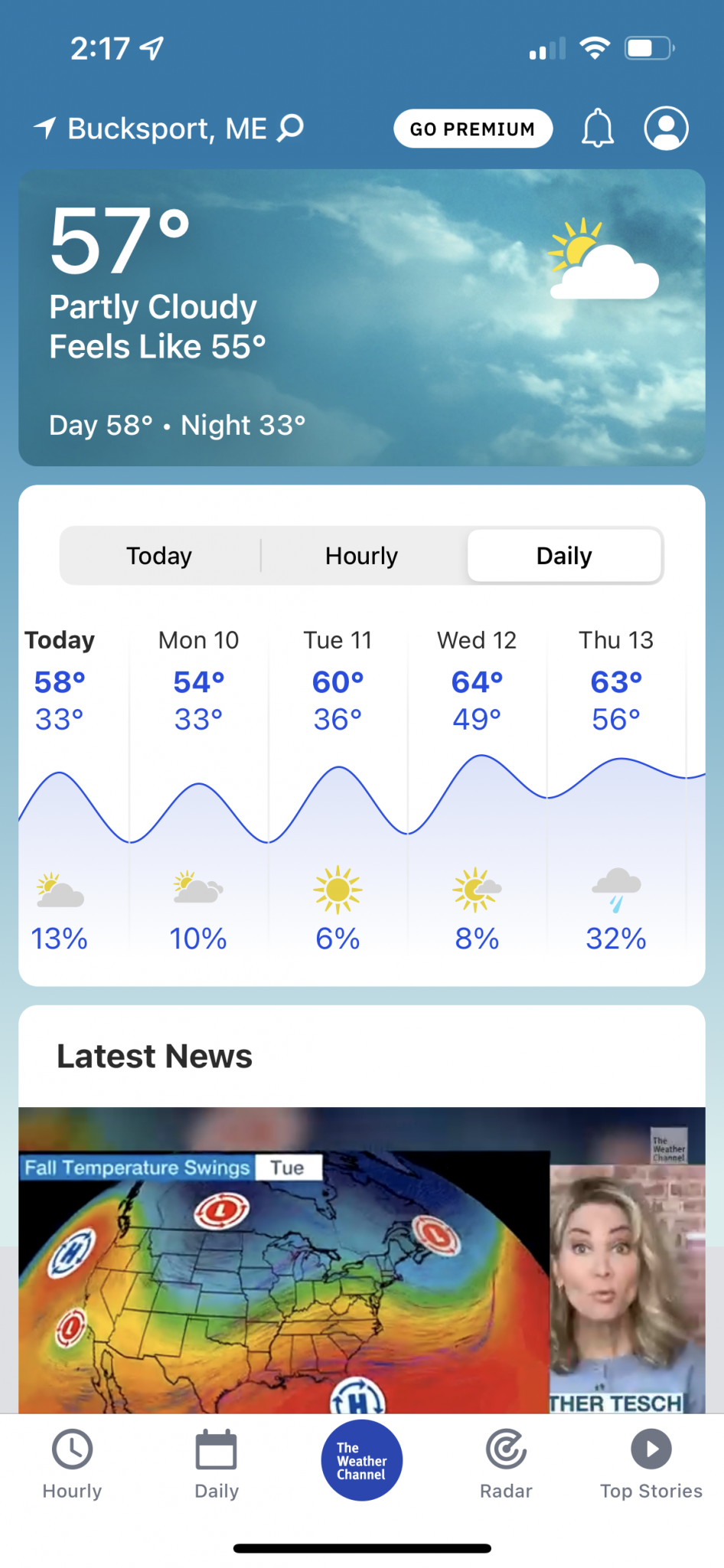
Task: Switch to the Today segment
Action: coord(159,556)
